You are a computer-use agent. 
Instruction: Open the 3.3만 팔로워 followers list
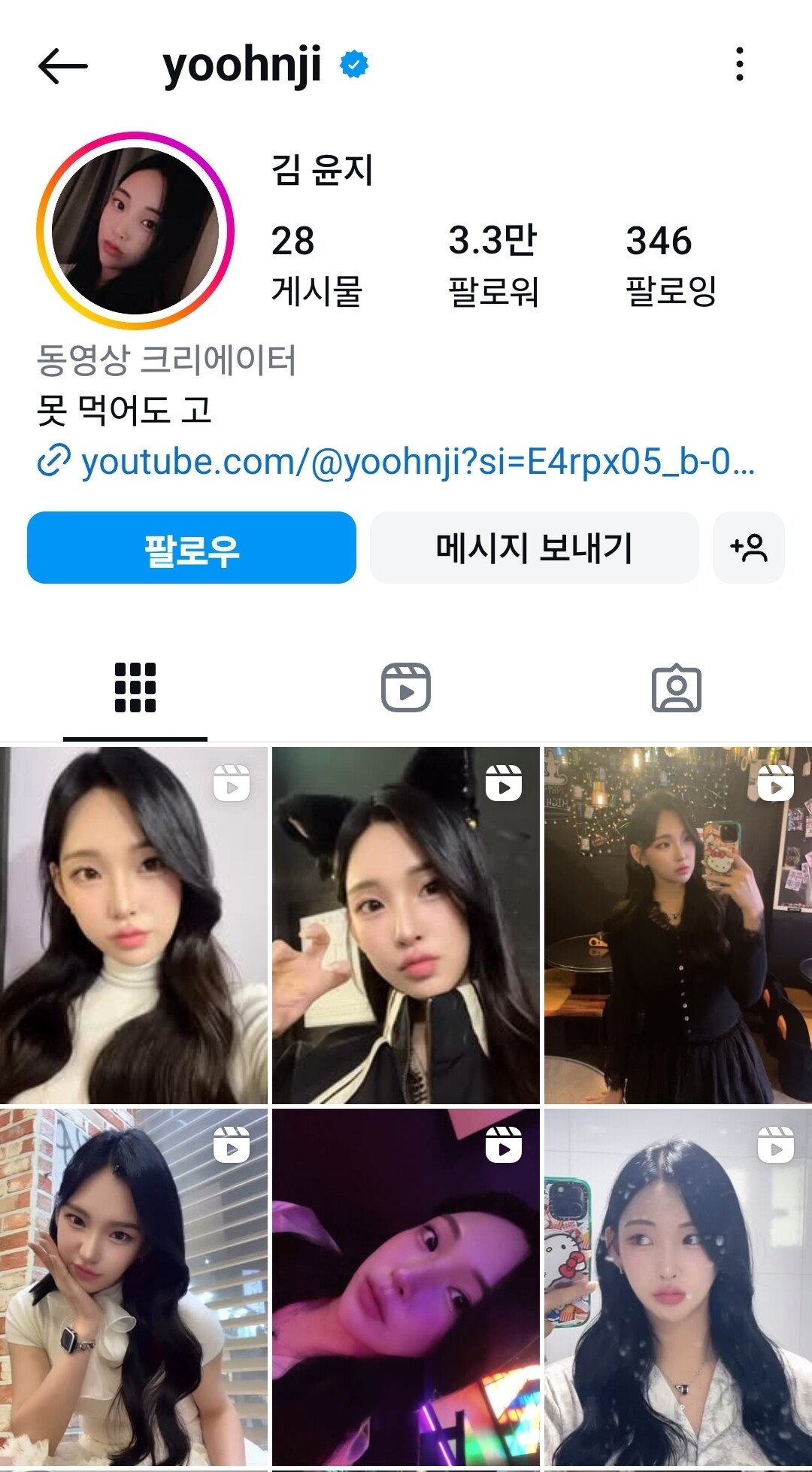(x=493, y=265)
